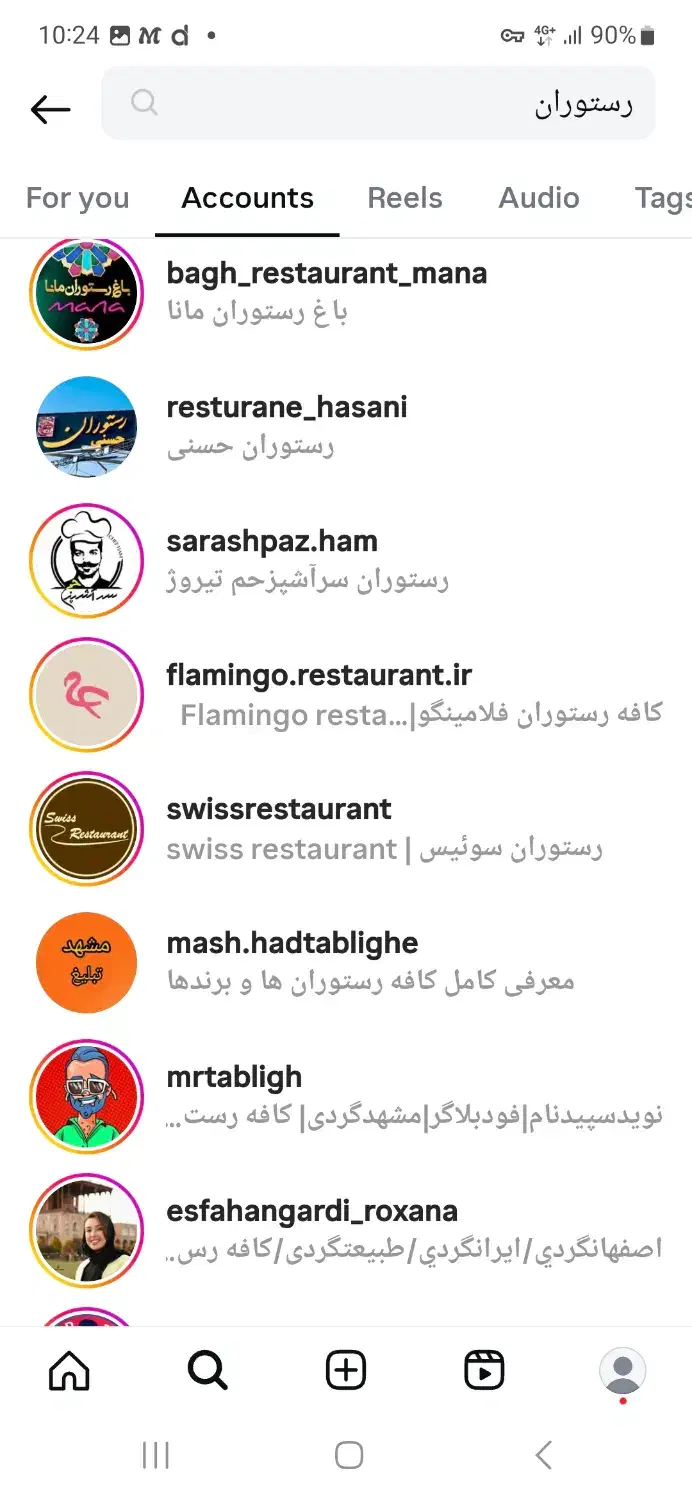Switch to the Audio tab
The image size is (692, 1500).
[538, 198]
